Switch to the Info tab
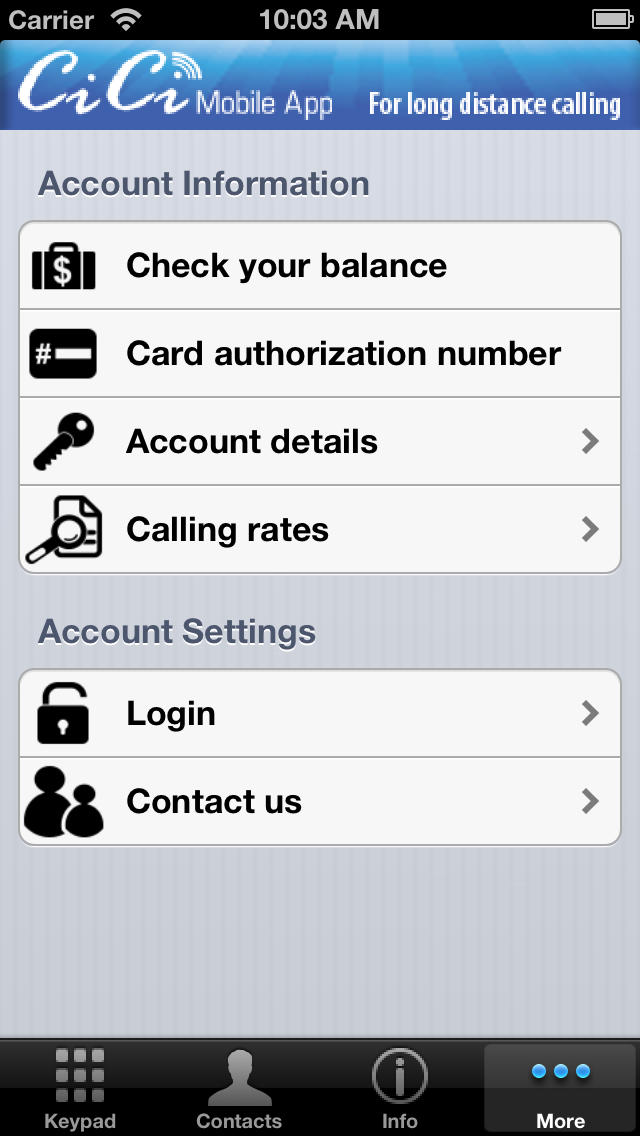The height and width of the screenshot is (1136, 640). (x=399, y=1089)
